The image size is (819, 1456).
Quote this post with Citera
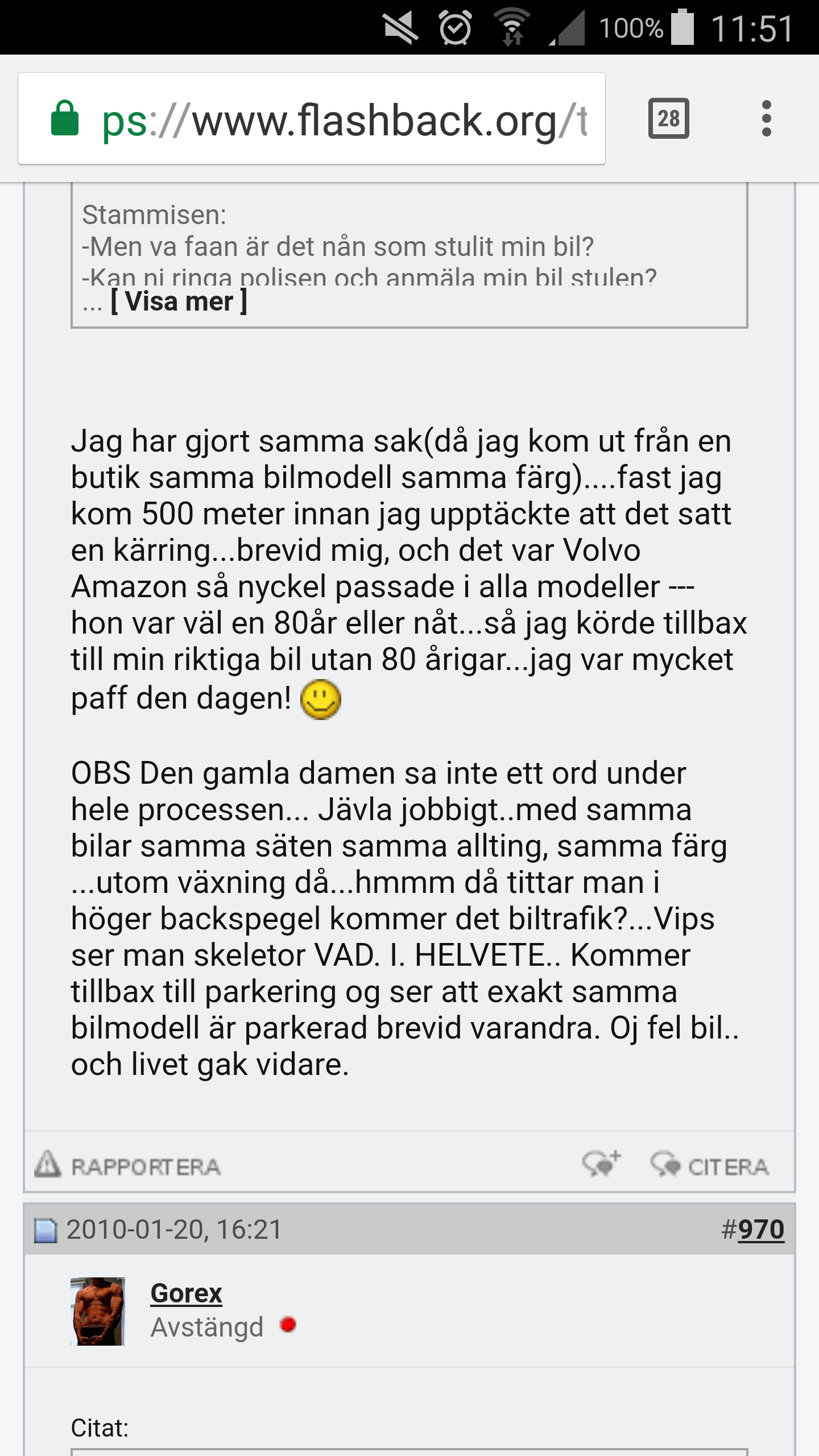[x=710, y=1167]
